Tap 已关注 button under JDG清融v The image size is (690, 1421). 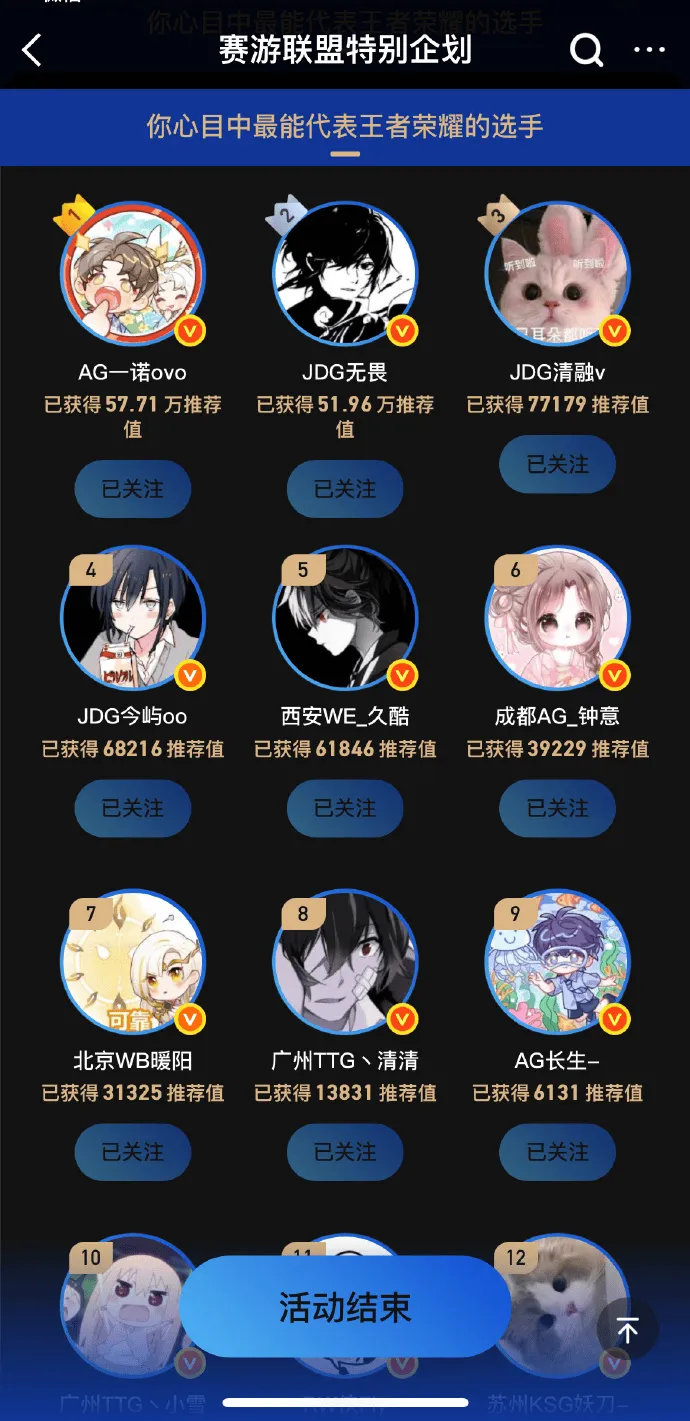(x=557, y=465)
